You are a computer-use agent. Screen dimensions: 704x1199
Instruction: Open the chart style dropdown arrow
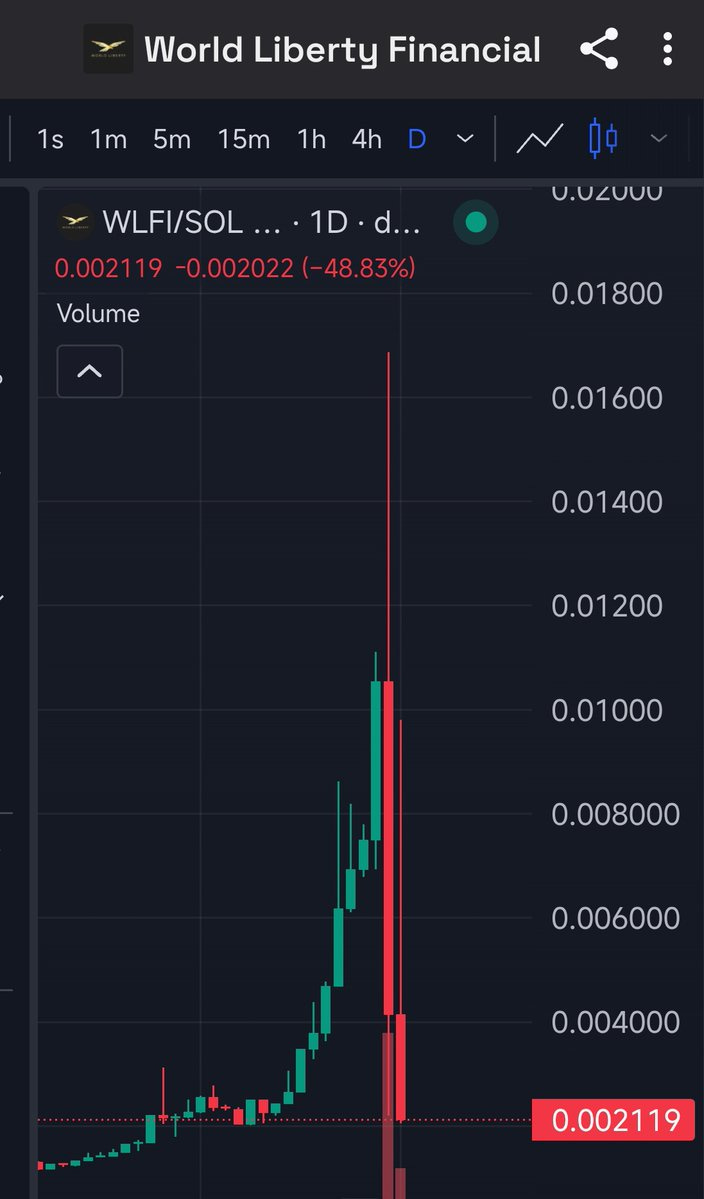(658, 139)
